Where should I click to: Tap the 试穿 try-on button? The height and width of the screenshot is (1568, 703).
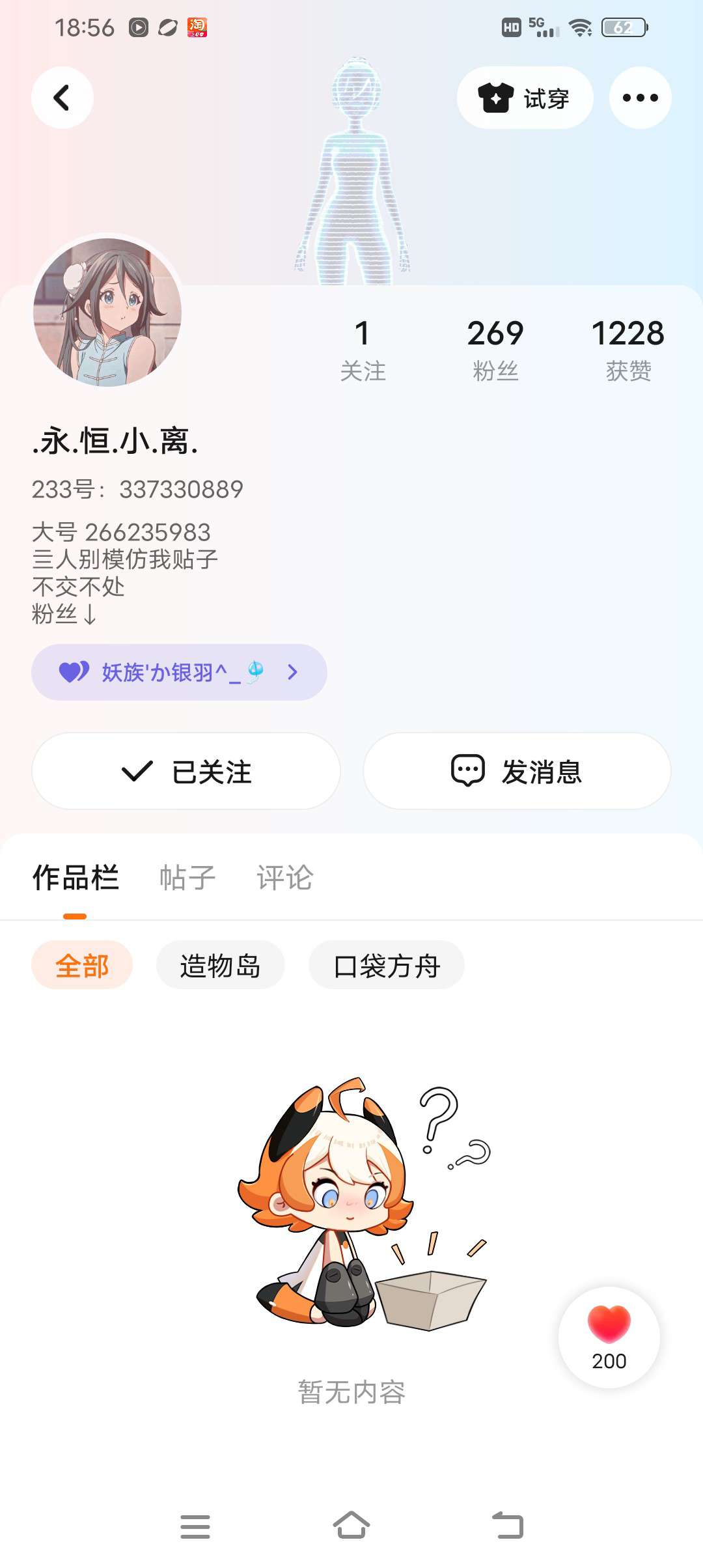[525, 98]
